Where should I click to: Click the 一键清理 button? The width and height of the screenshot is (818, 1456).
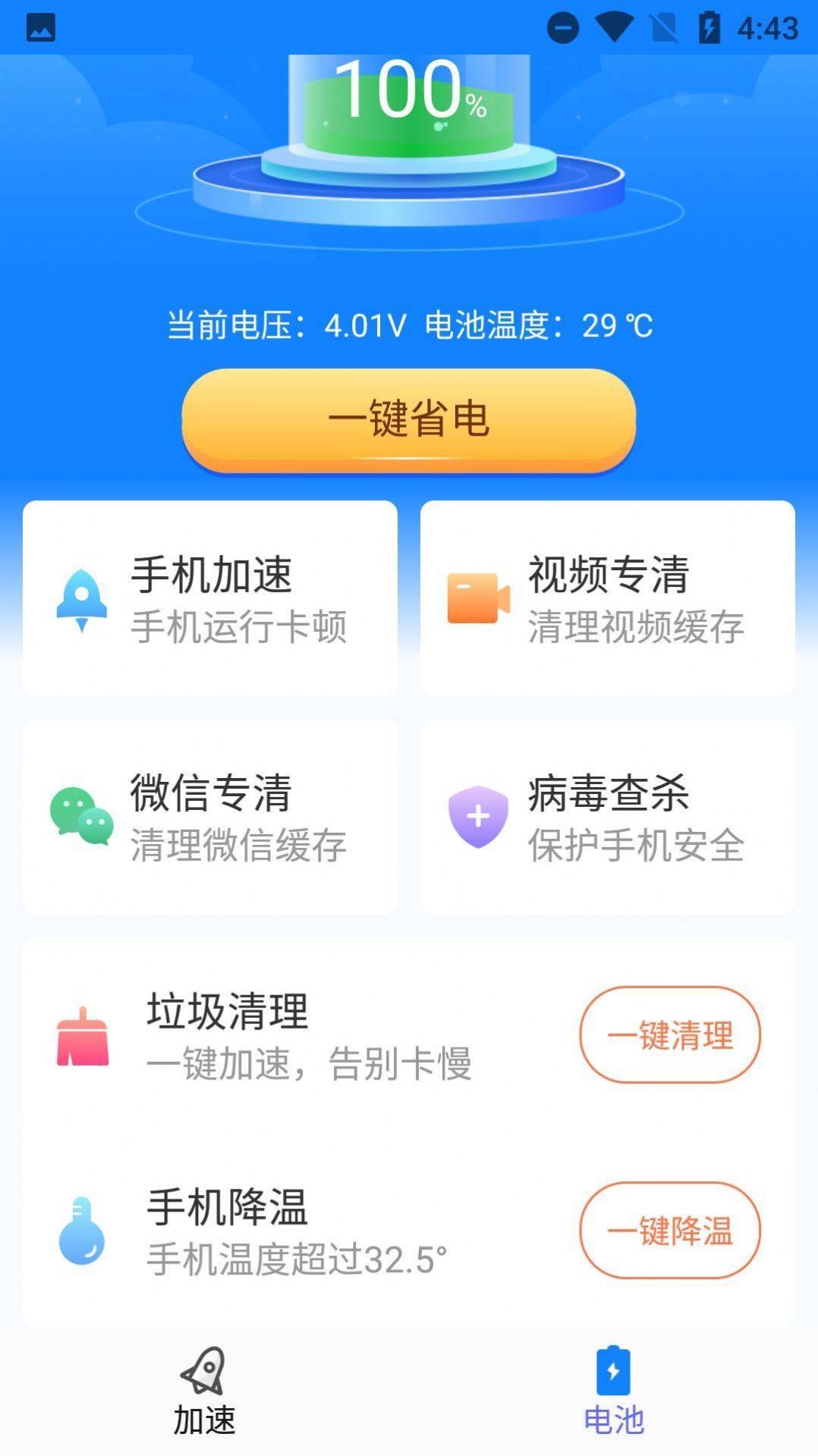[669, 1034]
